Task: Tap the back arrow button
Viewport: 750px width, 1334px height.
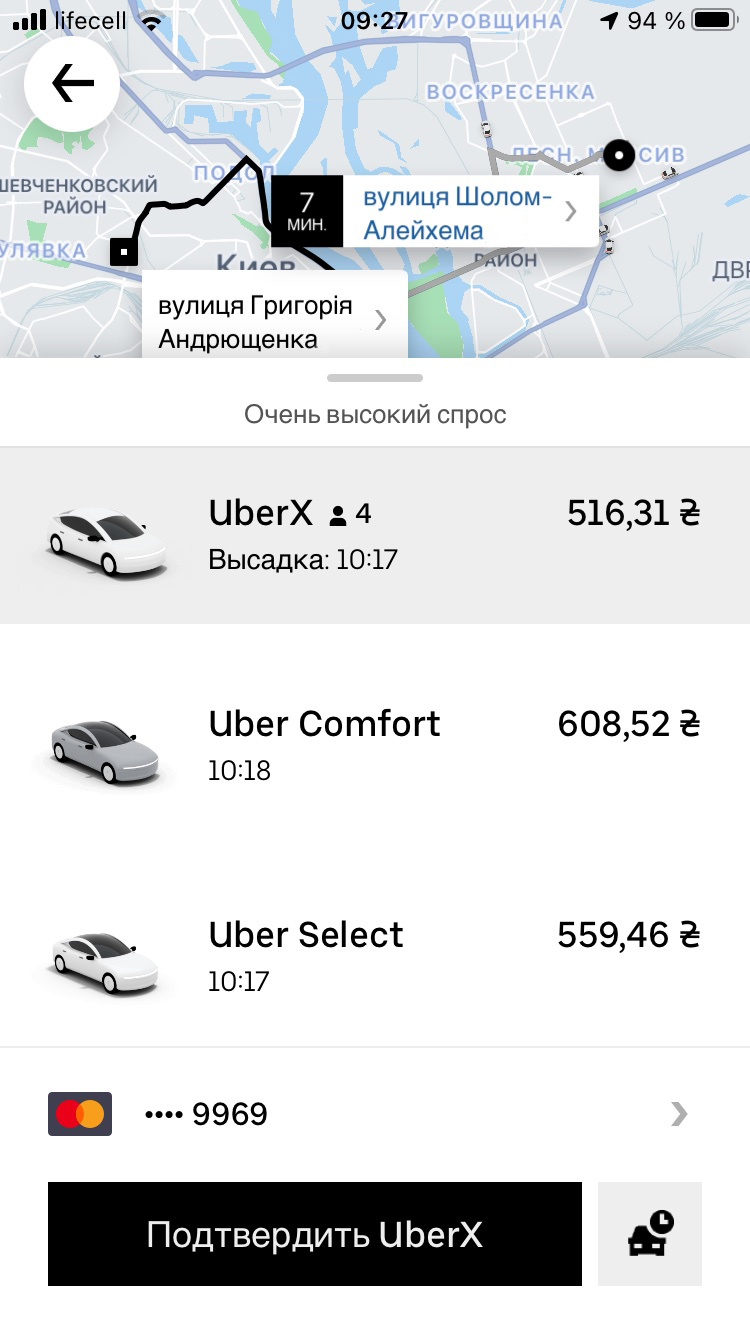Action: (71, 83)
